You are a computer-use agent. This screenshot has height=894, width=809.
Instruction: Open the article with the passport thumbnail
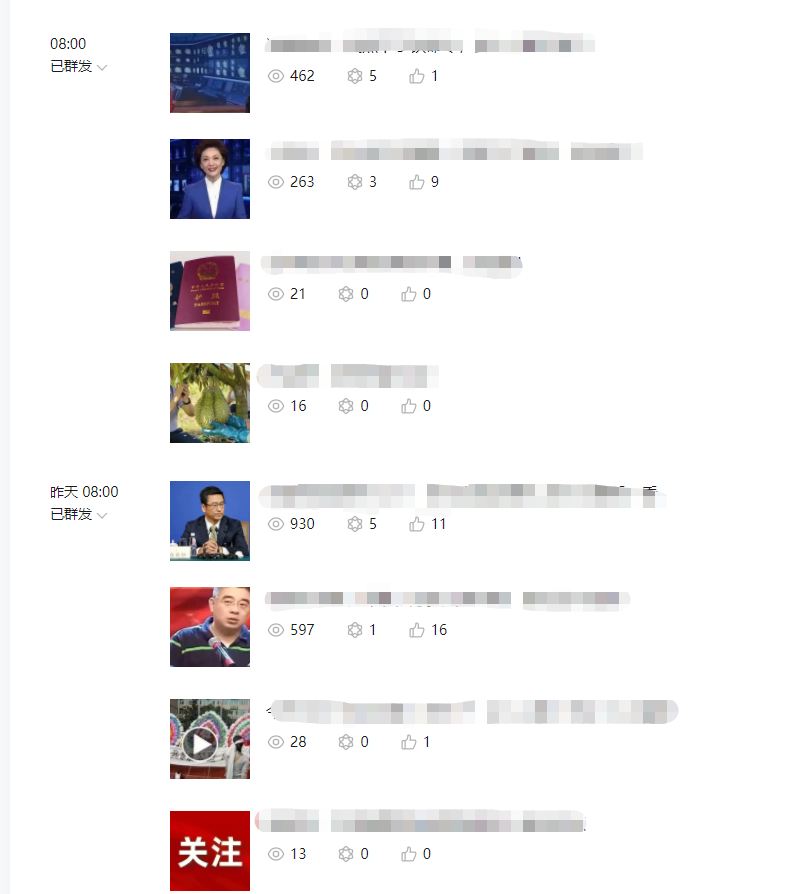click(209, 291)
